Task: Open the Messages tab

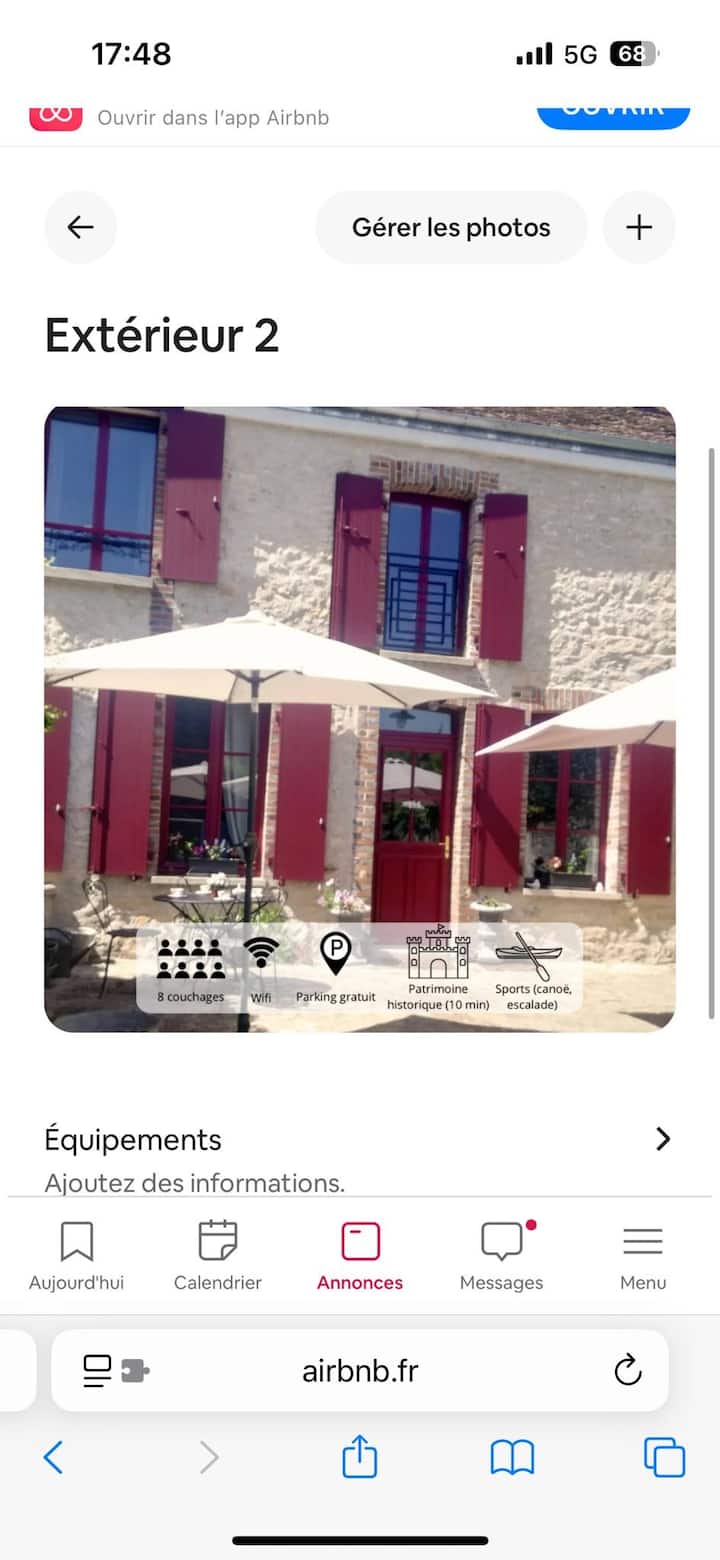Action: 502,1256
